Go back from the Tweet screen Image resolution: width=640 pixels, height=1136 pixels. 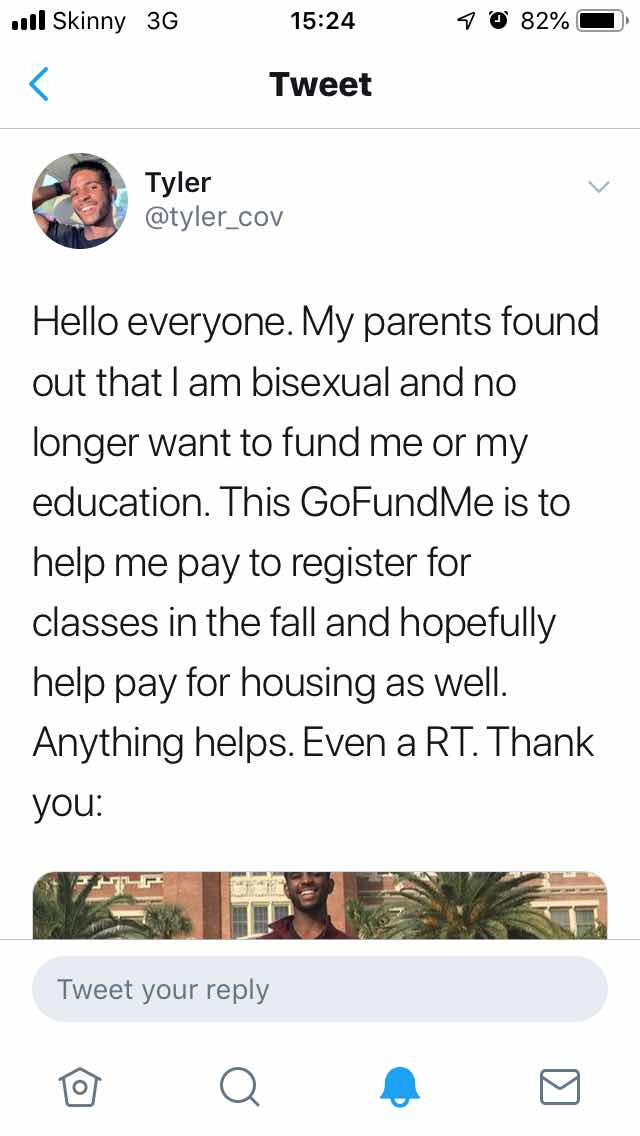[39, 85]
